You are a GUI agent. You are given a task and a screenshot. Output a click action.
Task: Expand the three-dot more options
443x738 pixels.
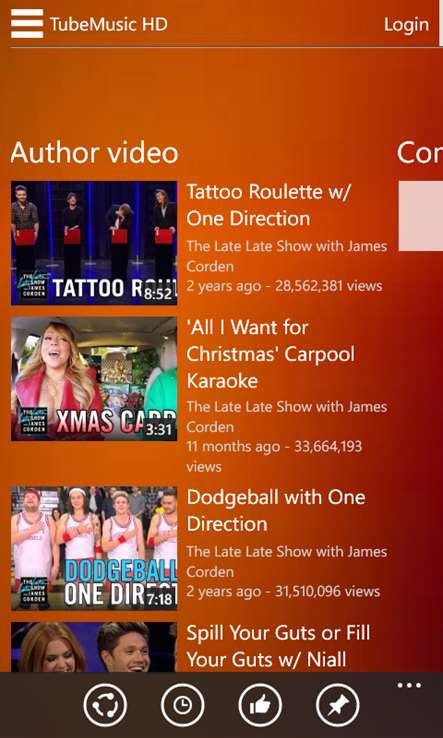409,685
